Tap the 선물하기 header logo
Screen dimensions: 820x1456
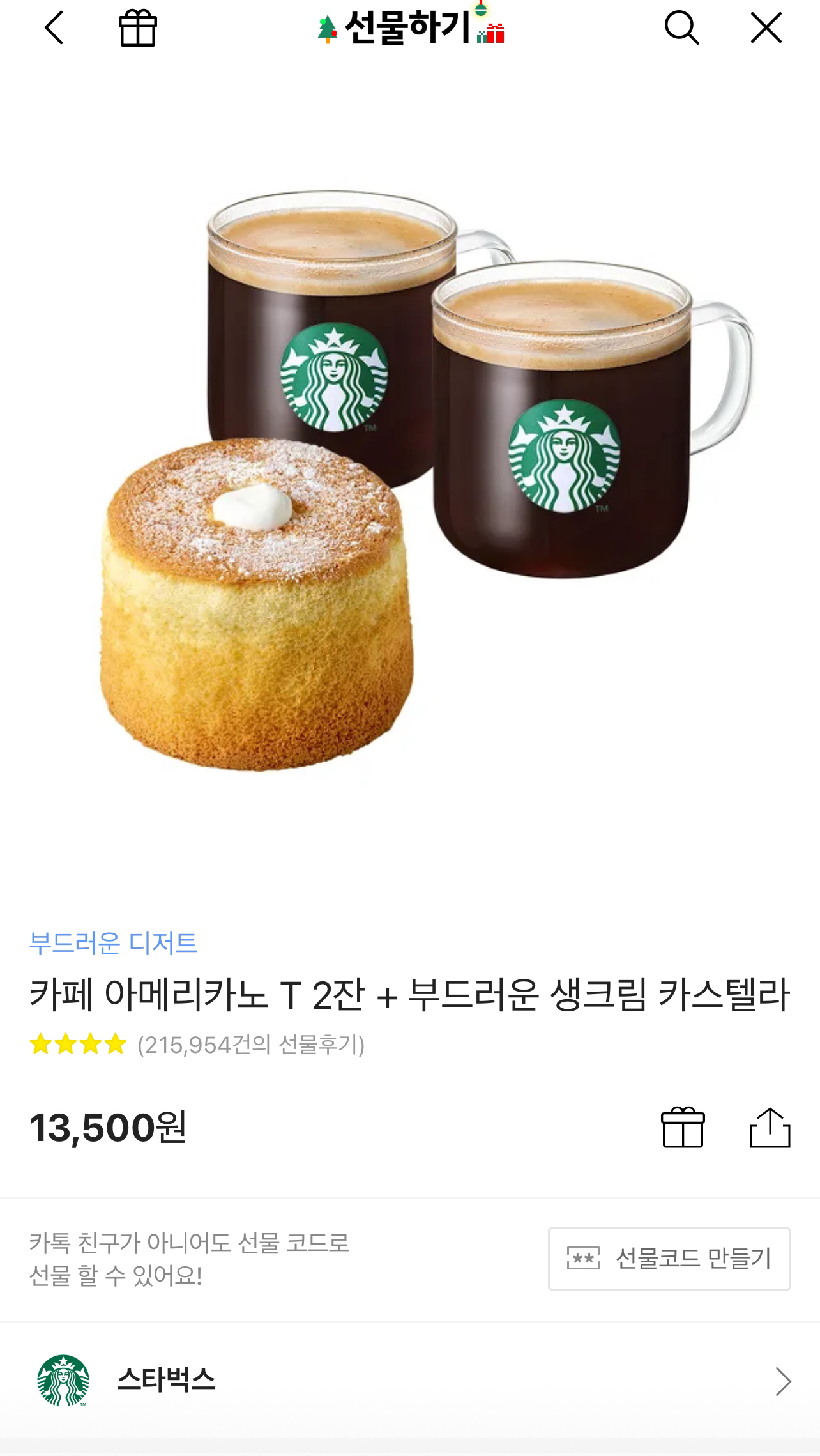410,29
